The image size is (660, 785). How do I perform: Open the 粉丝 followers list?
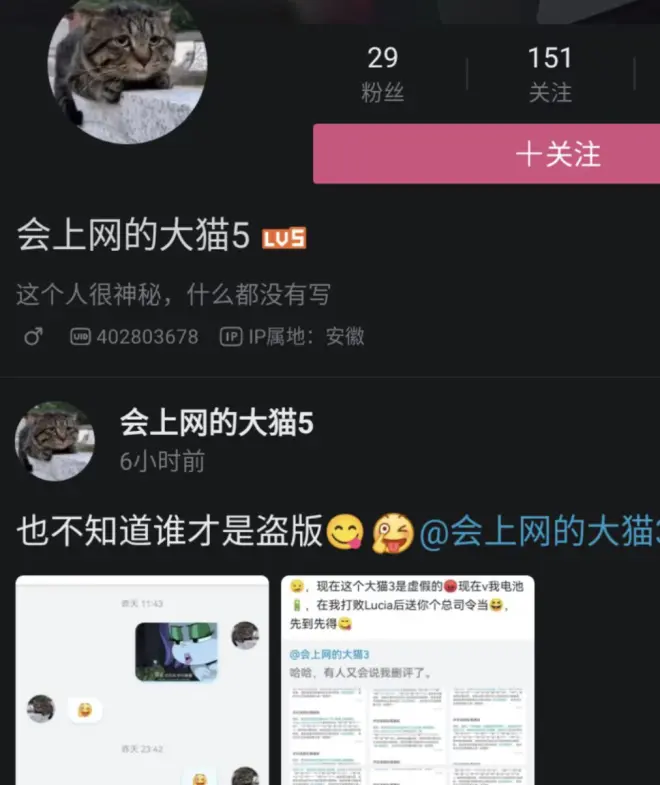point(382,74)
